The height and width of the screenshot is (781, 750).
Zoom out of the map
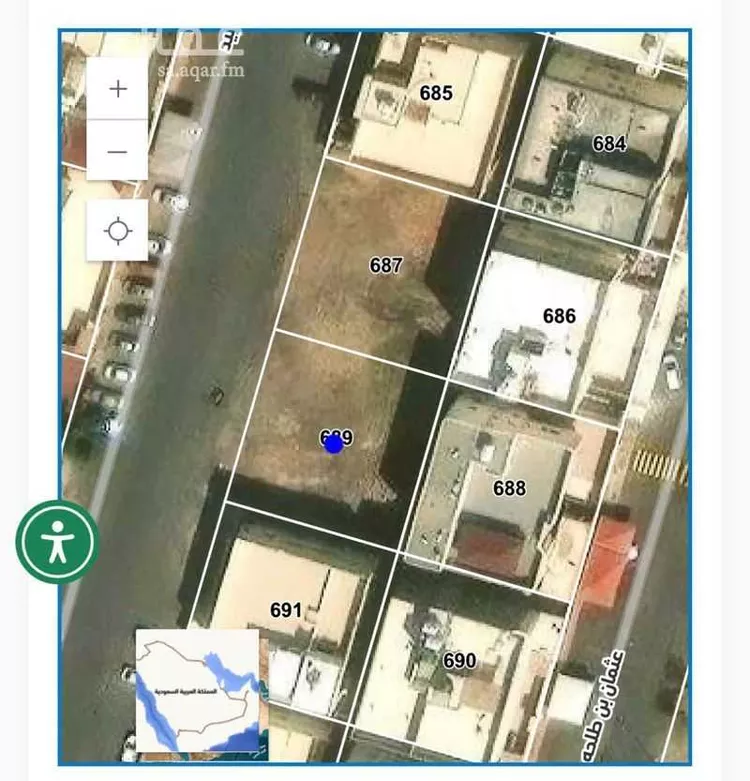(x=118, y=151)
